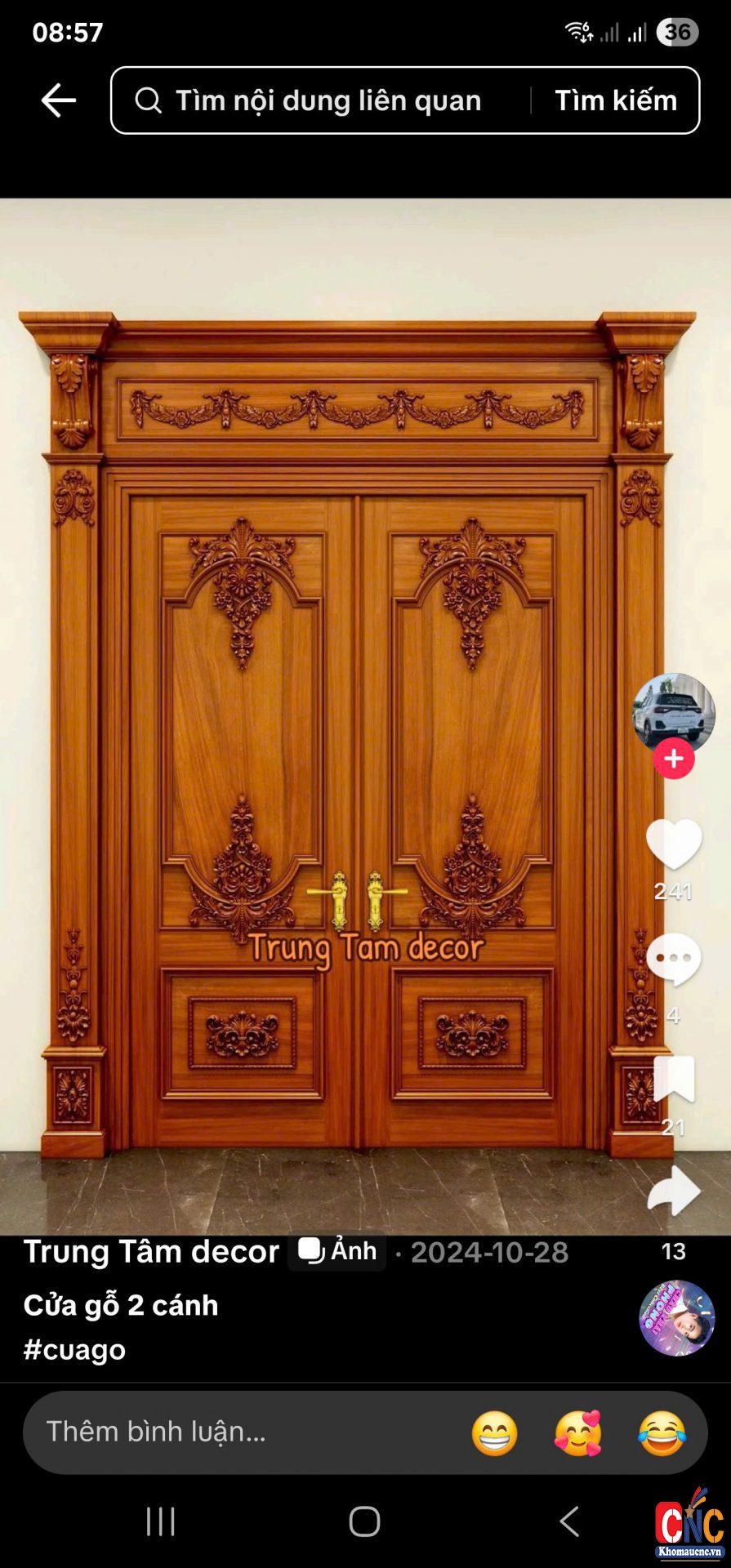Image resolution: width=731 pixels, height=1568 pixels.
Task: Tap the related content search field
Action: [x=327, y=100]
